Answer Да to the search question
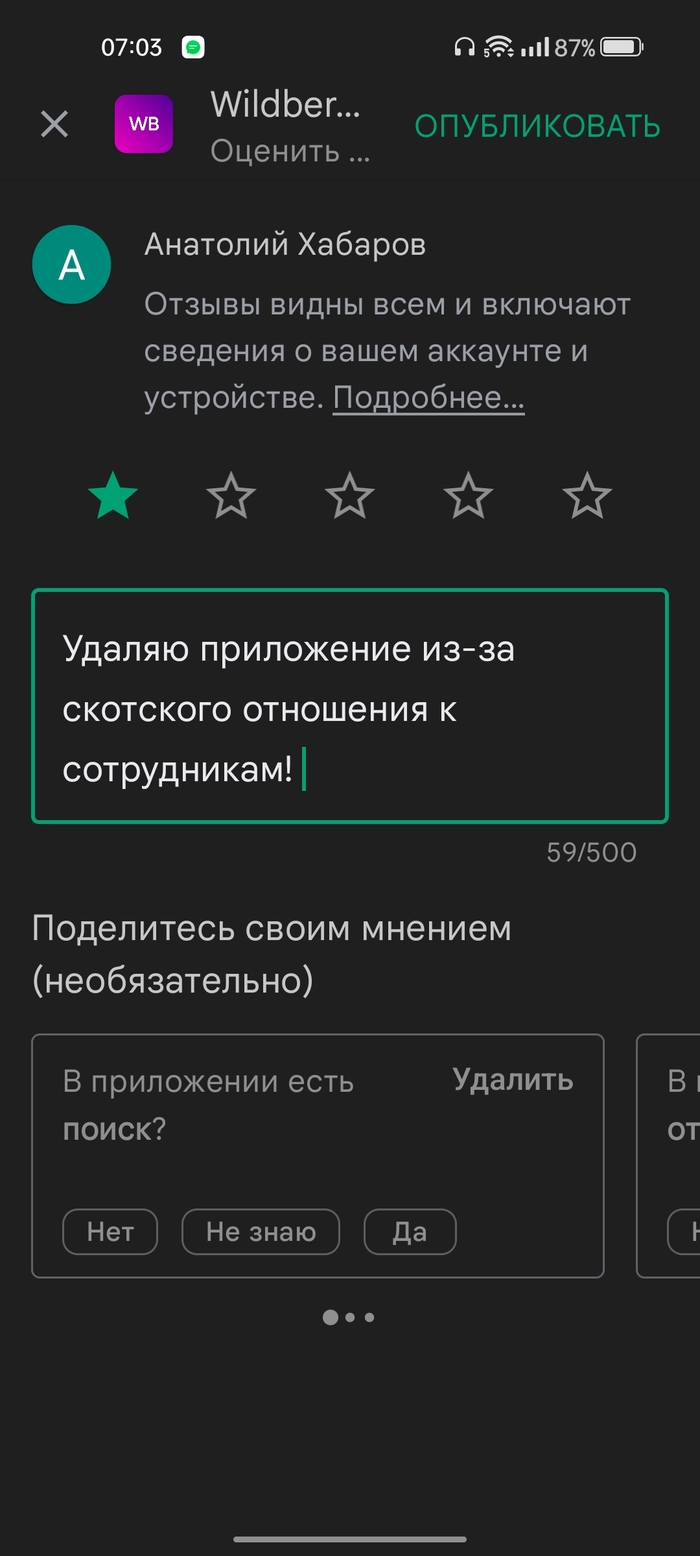This screenshot has height=1556, width=700. click(409, 1232)
